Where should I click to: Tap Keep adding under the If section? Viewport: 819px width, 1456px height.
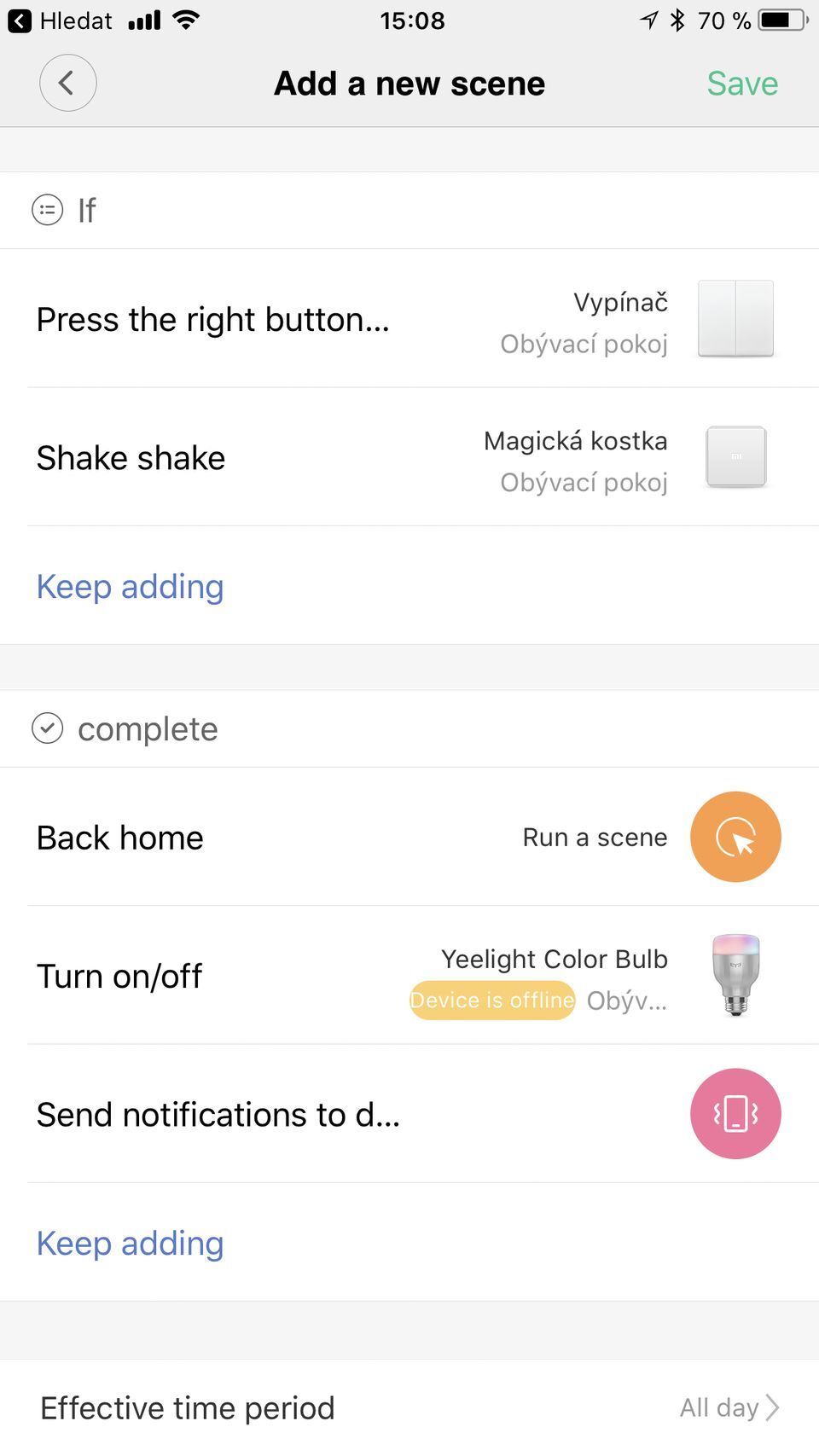130,587
